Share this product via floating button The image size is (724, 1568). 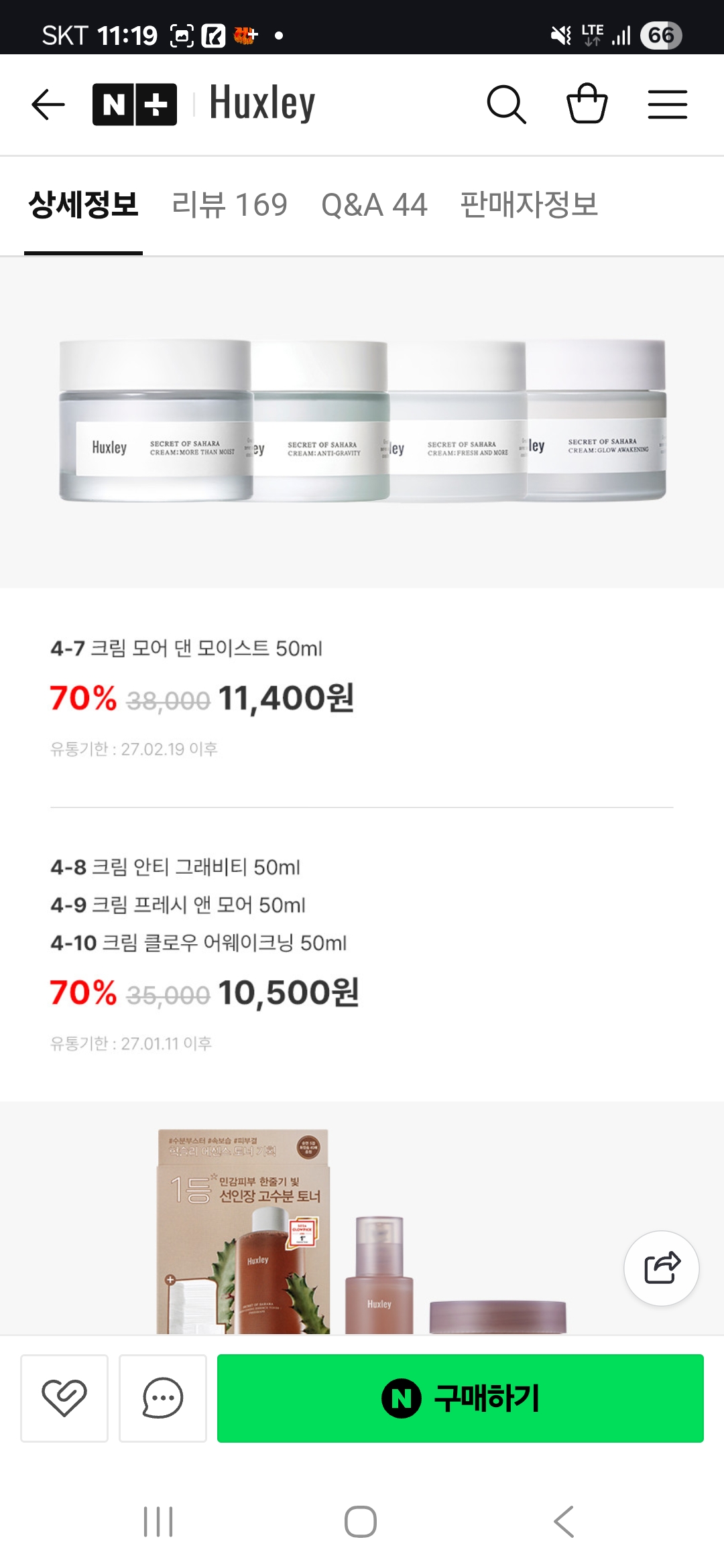point(662,1268)
